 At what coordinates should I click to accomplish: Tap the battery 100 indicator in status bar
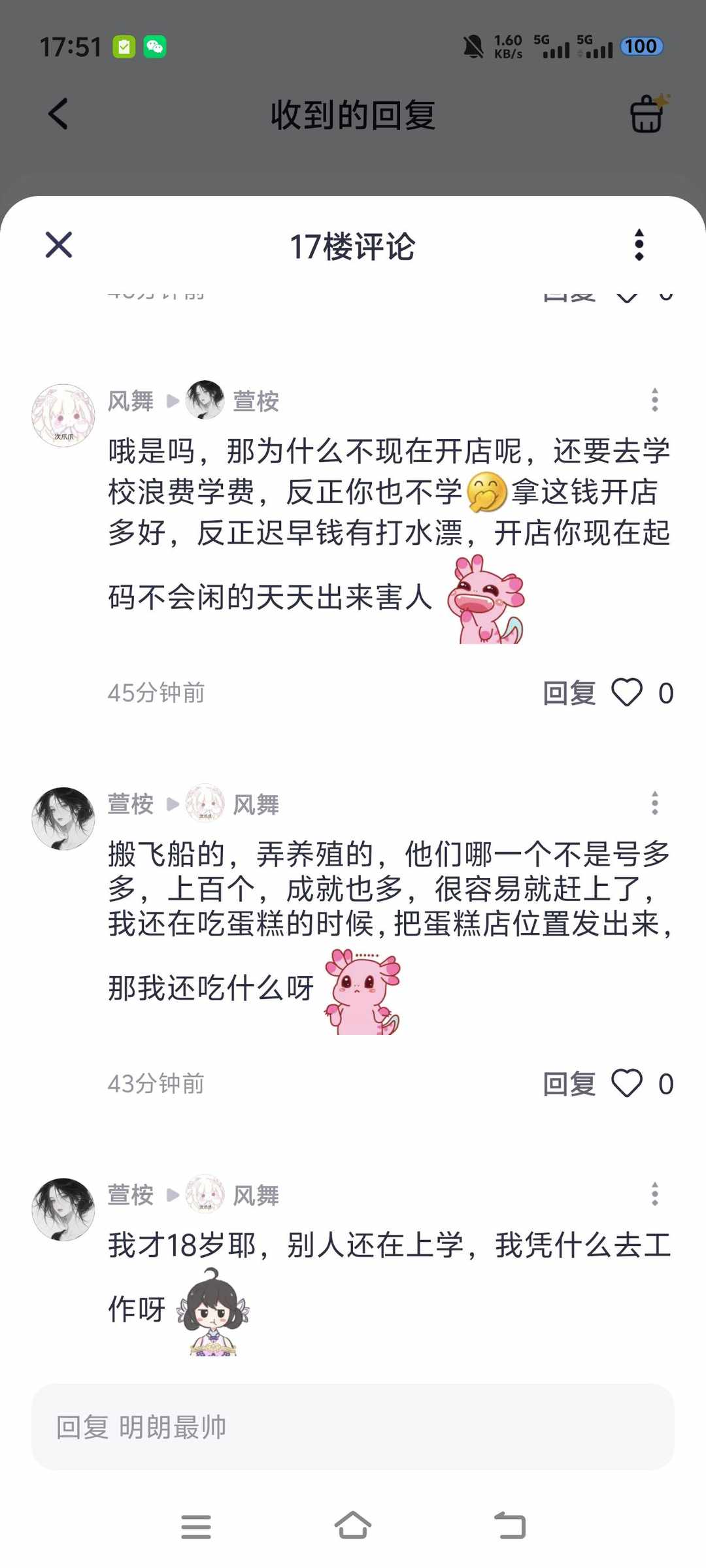tap(641, 46)
